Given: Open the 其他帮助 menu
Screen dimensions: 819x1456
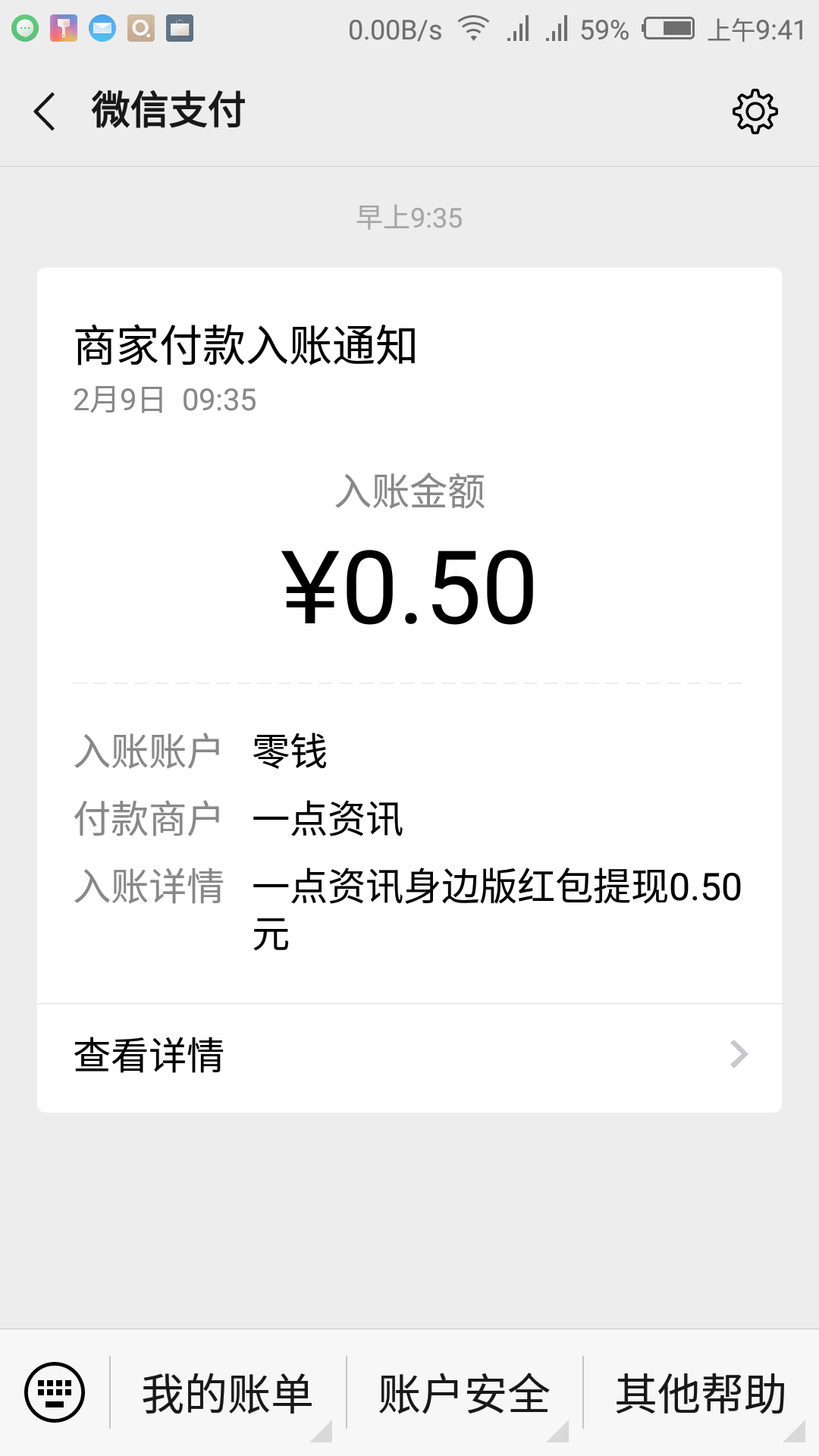Looking at the screenshot, I should [701, 1393].
